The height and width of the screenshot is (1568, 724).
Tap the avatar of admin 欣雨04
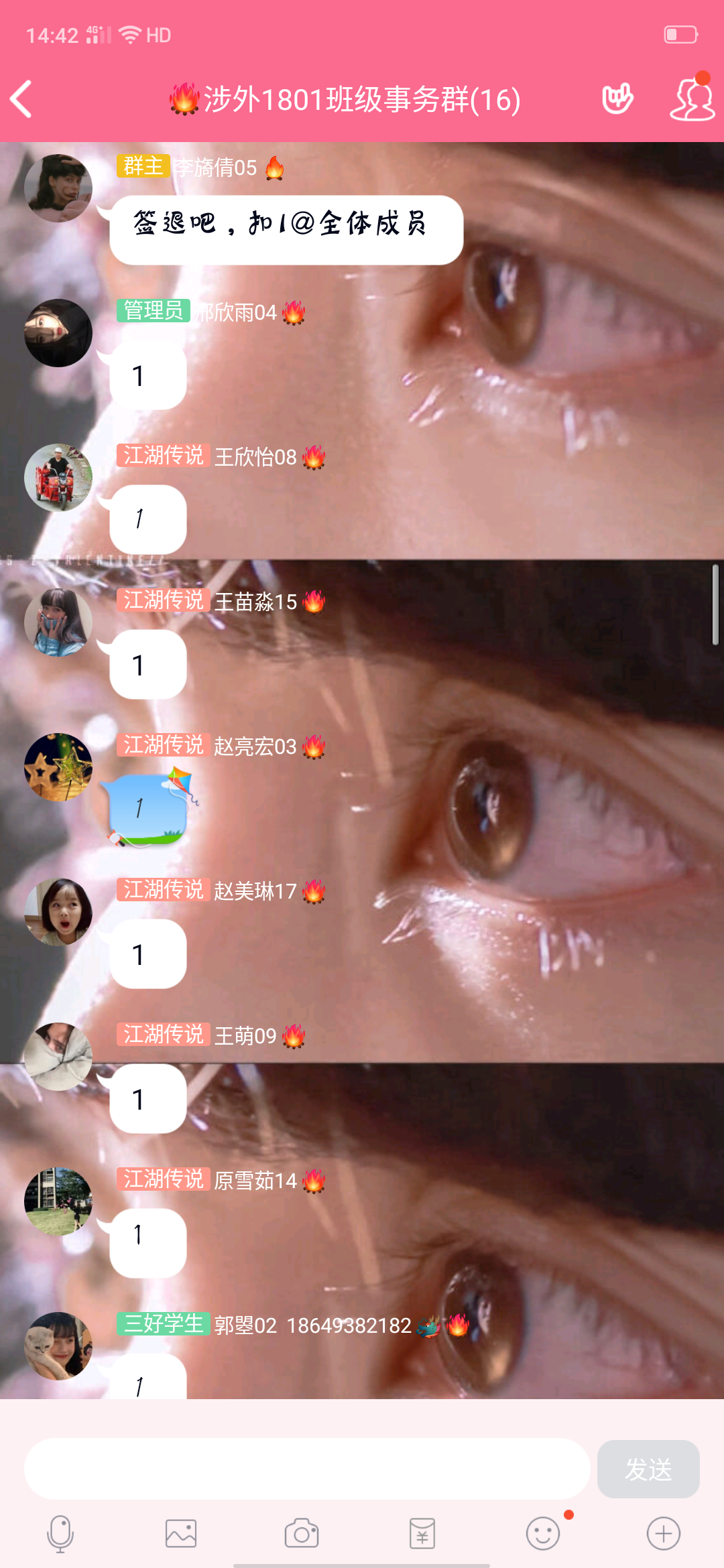pos(58,333)
